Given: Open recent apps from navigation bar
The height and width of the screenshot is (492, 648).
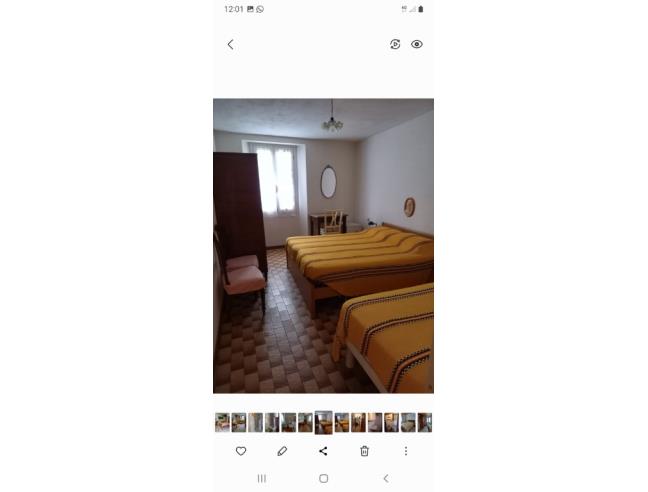Looking at the screenshot, I should point(262,479).
